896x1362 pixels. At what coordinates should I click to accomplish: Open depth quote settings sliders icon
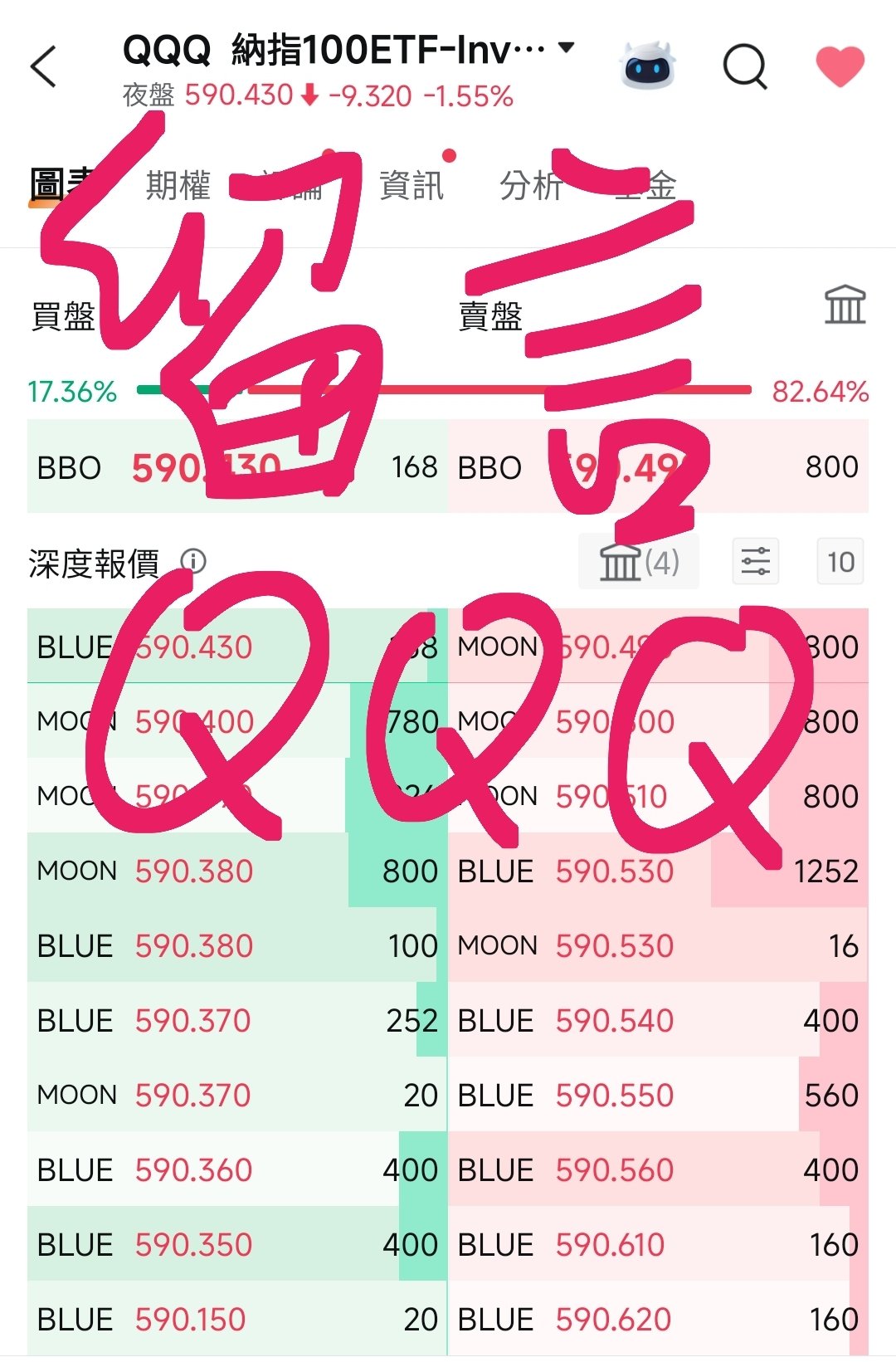click(755, 561)
